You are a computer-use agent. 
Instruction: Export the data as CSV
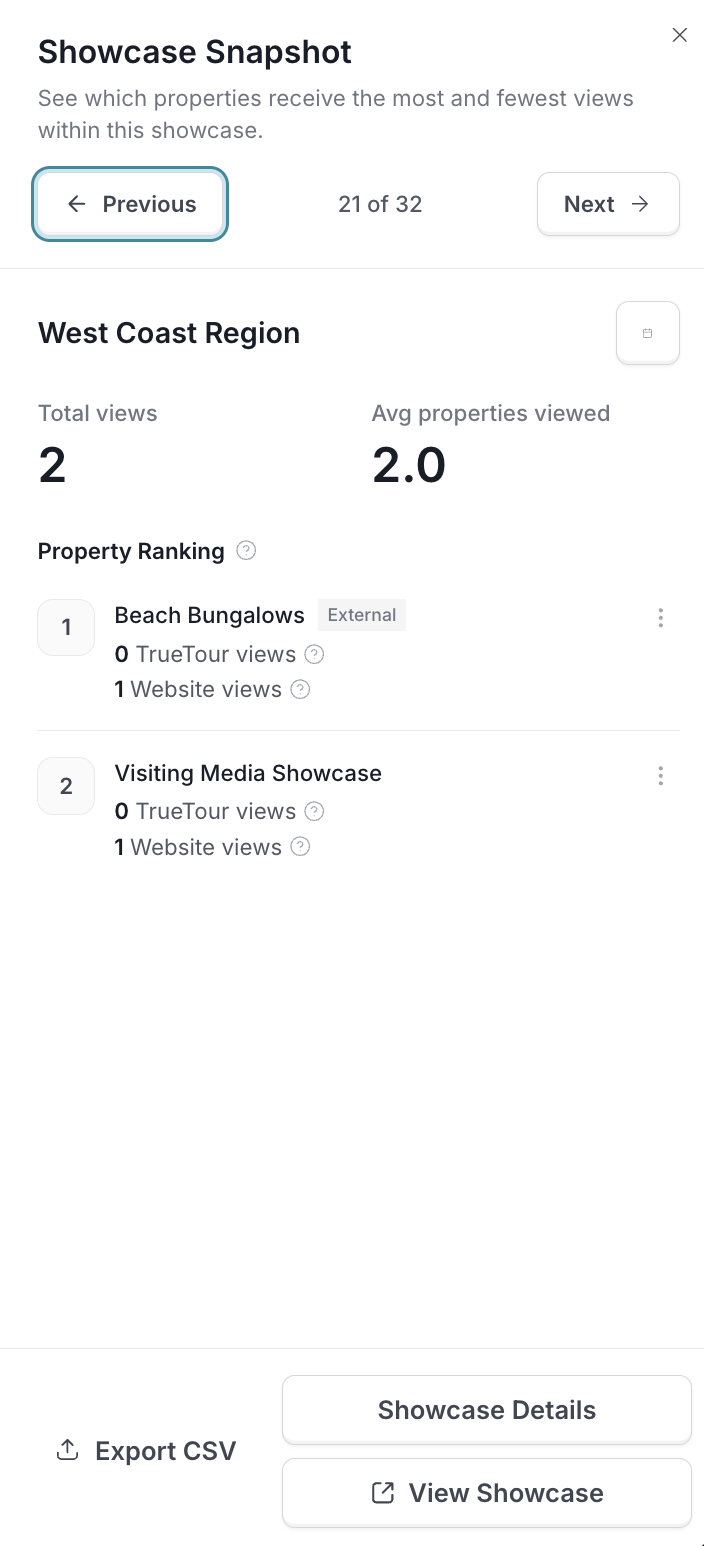coord(146,1451)
